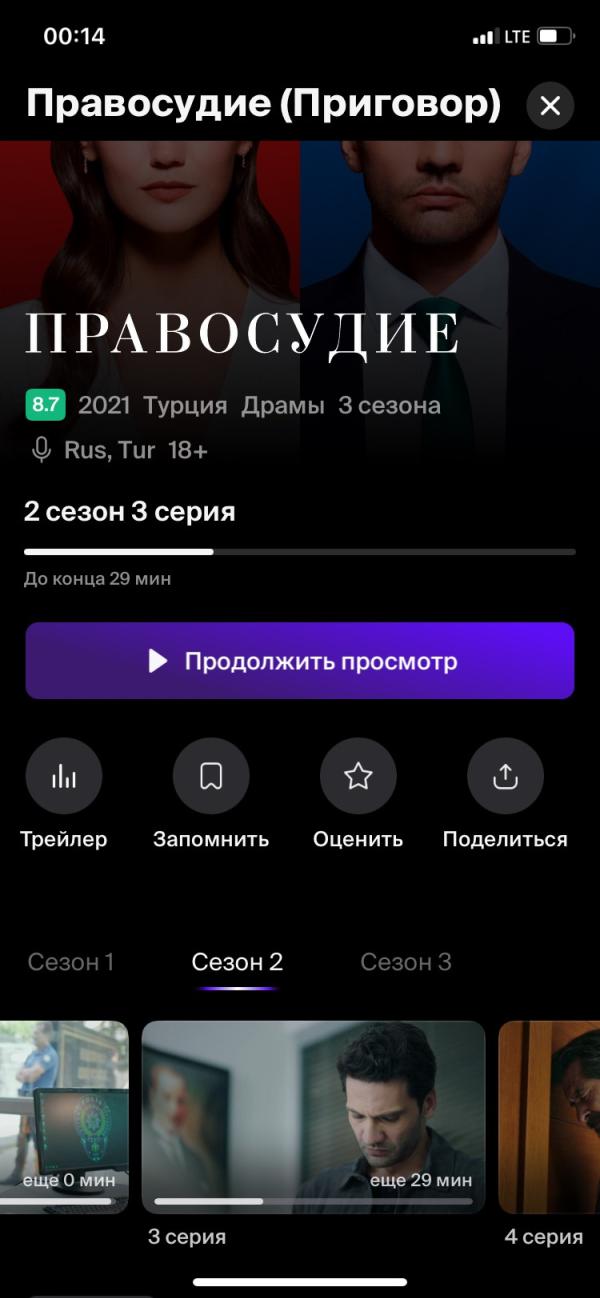The height and width of the screenshot is (1298, 600).
Task: Share the show via Поделиться
Action: point(506,776)
